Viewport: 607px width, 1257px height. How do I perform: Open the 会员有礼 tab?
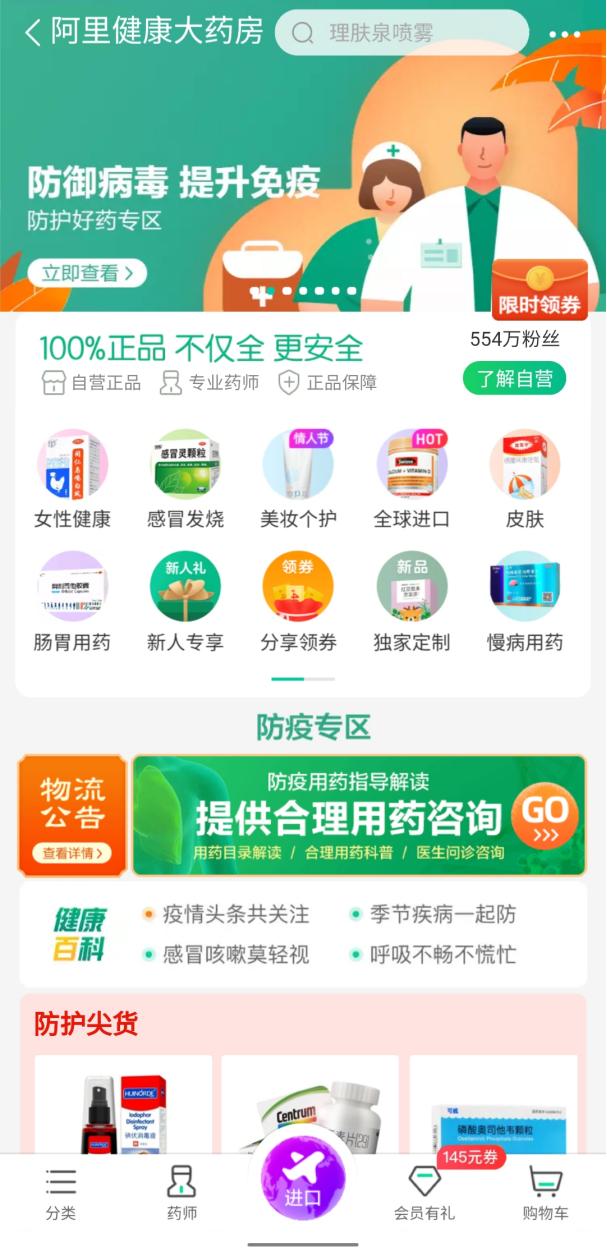[x=424, y=1193]
